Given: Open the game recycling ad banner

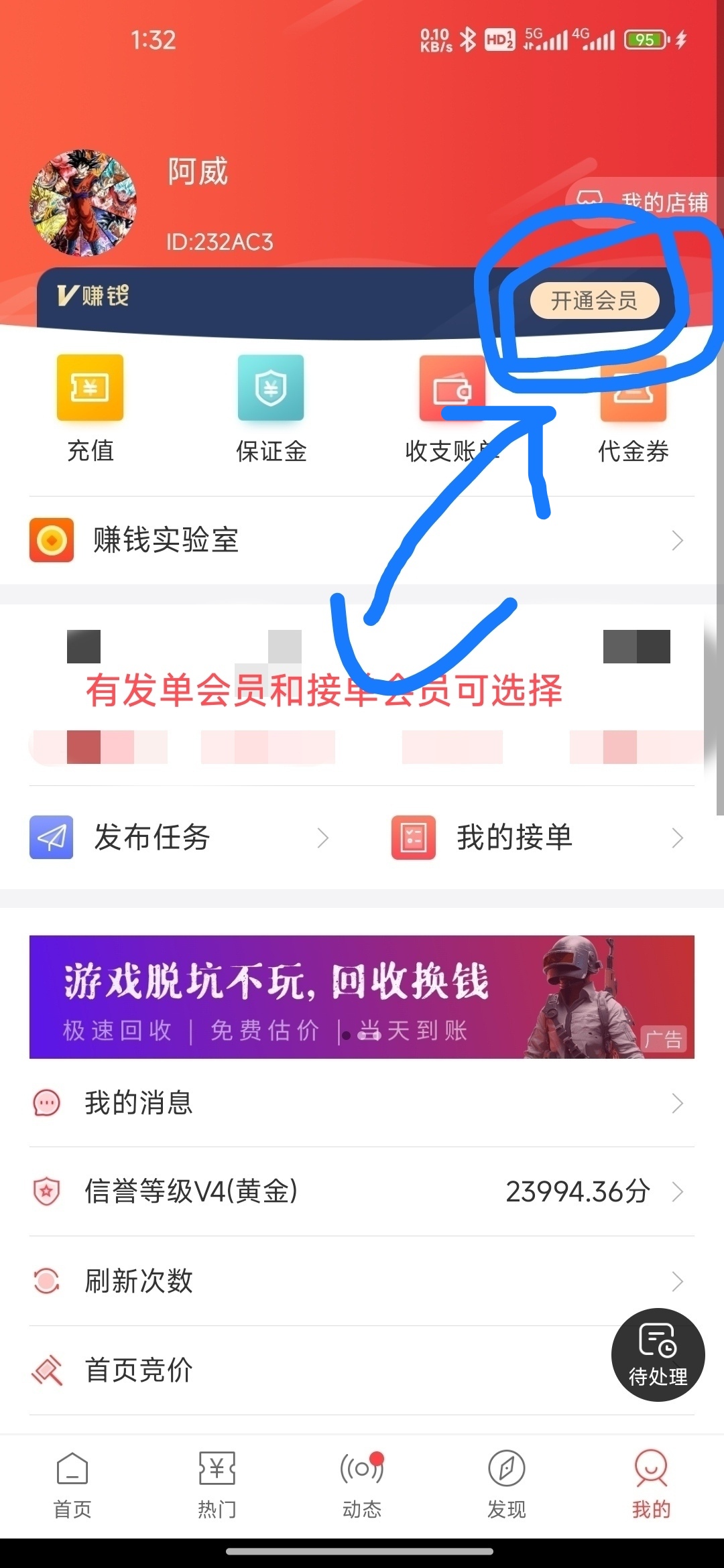Looking at the screenshot, I should coord(362,996).
